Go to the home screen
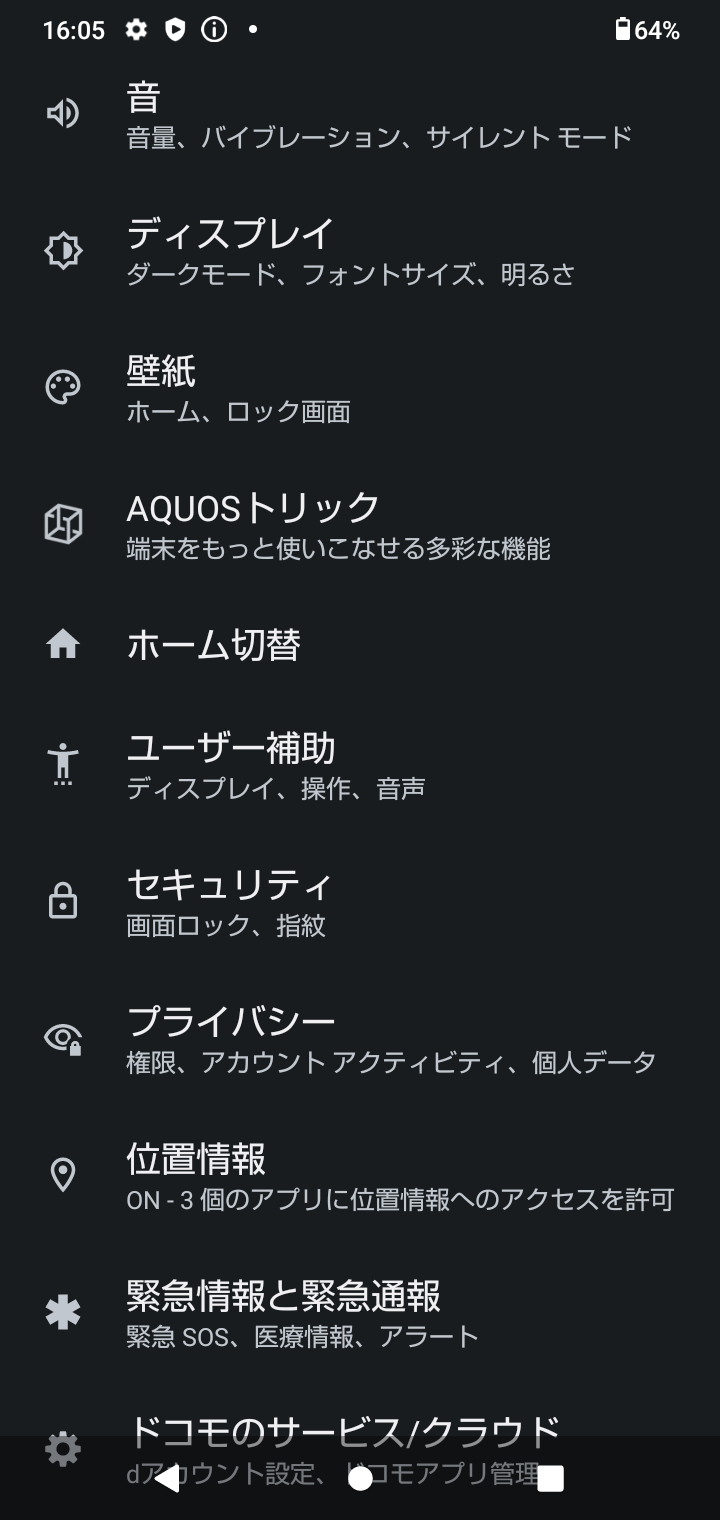This screenshot has width=720, height=1520. [360, 1478]
